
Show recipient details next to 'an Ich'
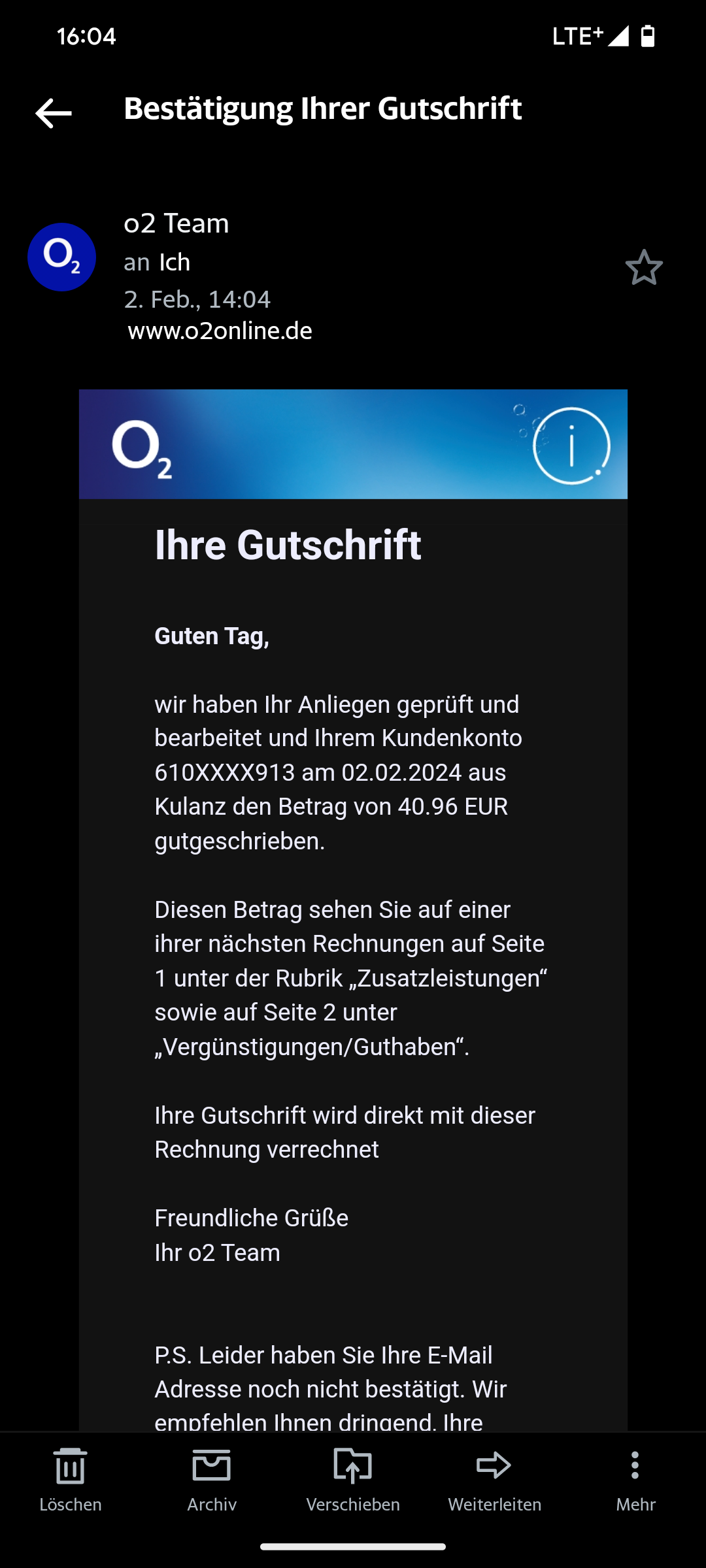tap(157, 262)
